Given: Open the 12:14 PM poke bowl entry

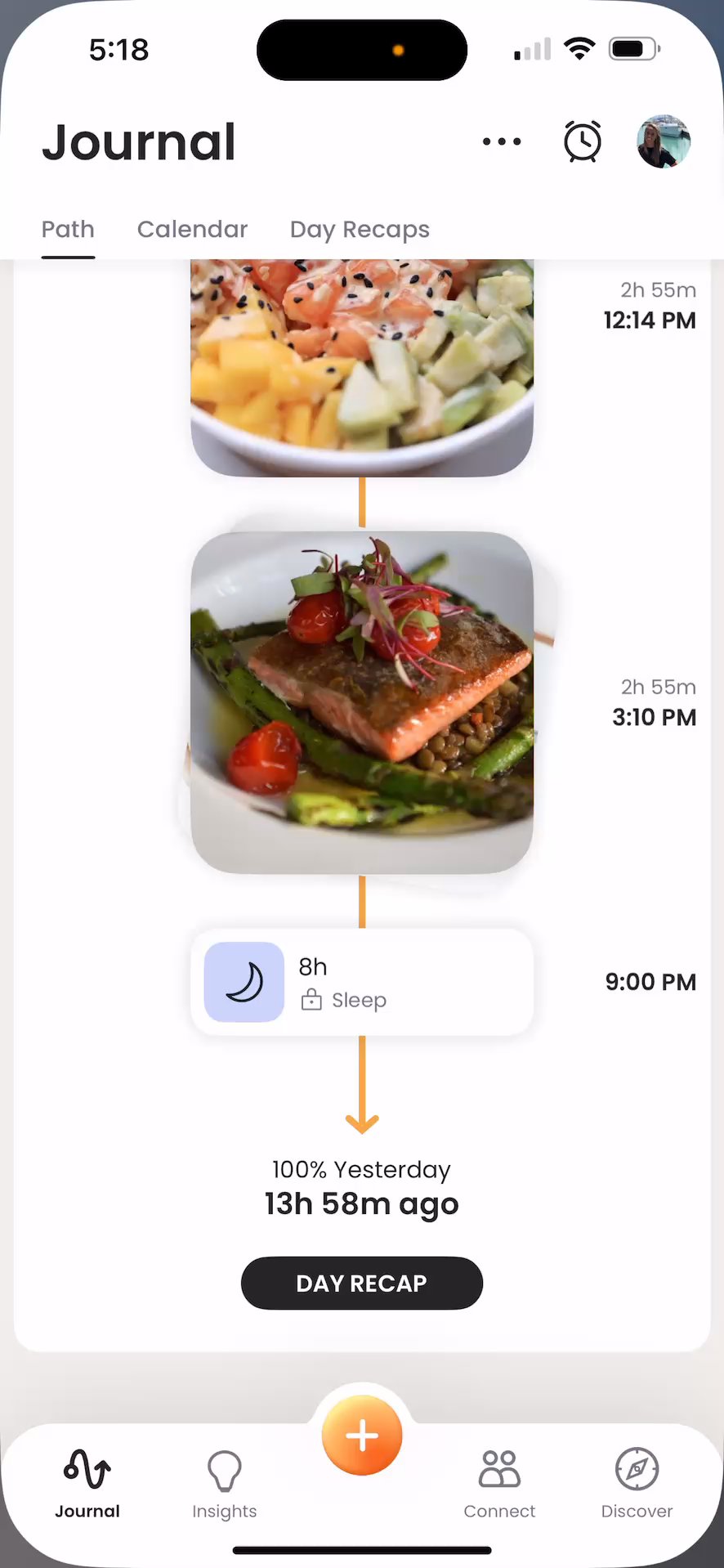Looking at the screenshot, I should click(x=361, y=368).
